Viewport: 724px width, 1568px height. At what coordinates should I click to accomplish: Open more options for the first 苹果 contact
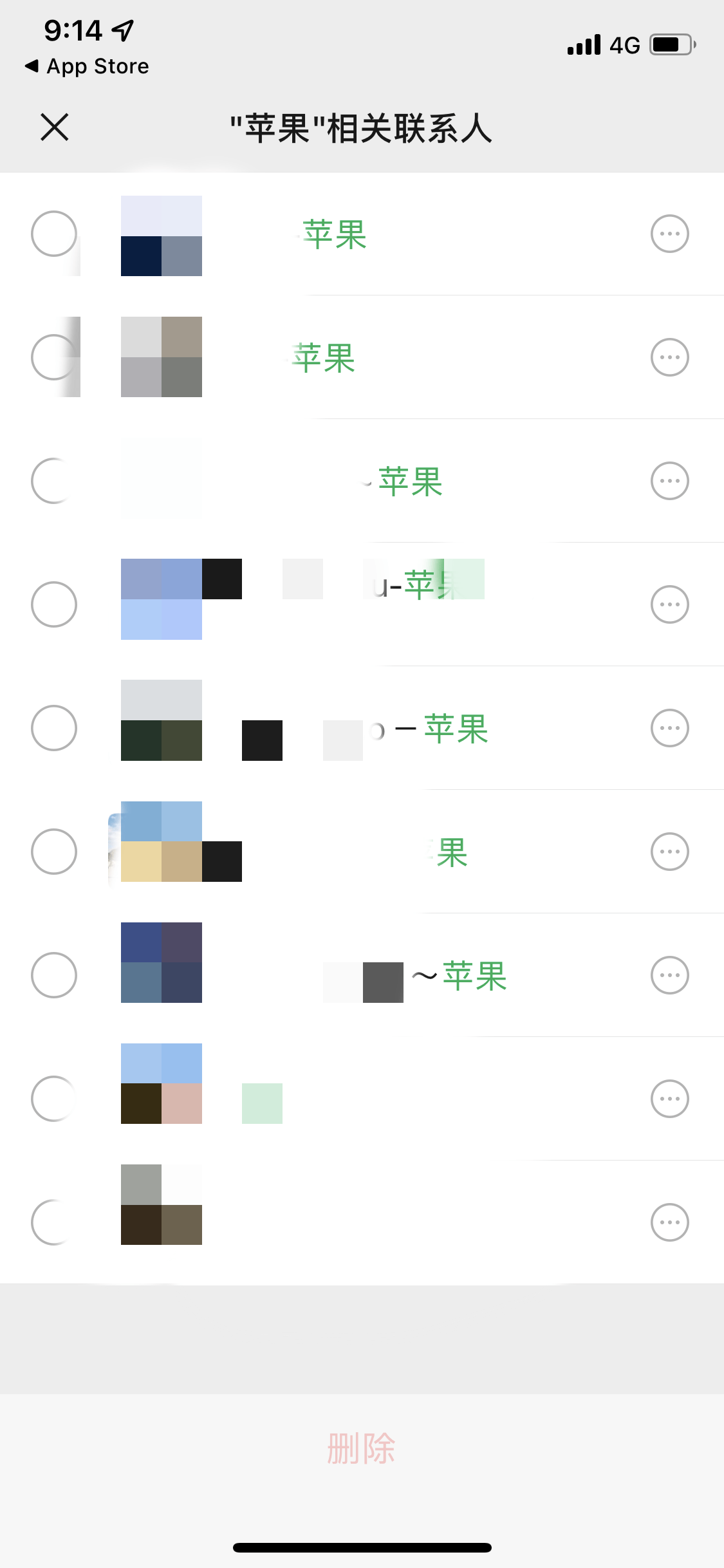point(669,233)
